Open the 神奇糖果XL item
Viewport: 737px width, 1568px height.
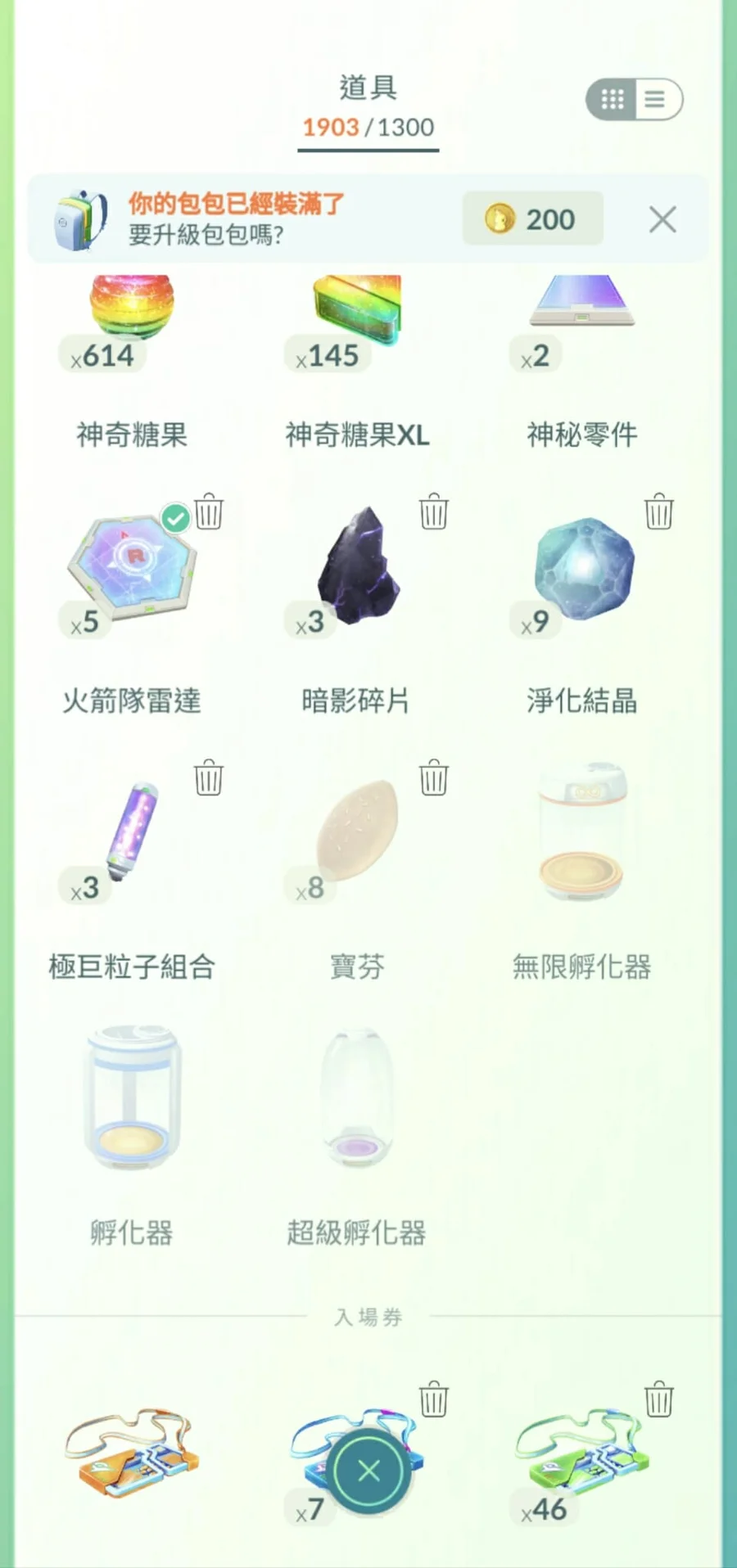[x=356, y=319]
